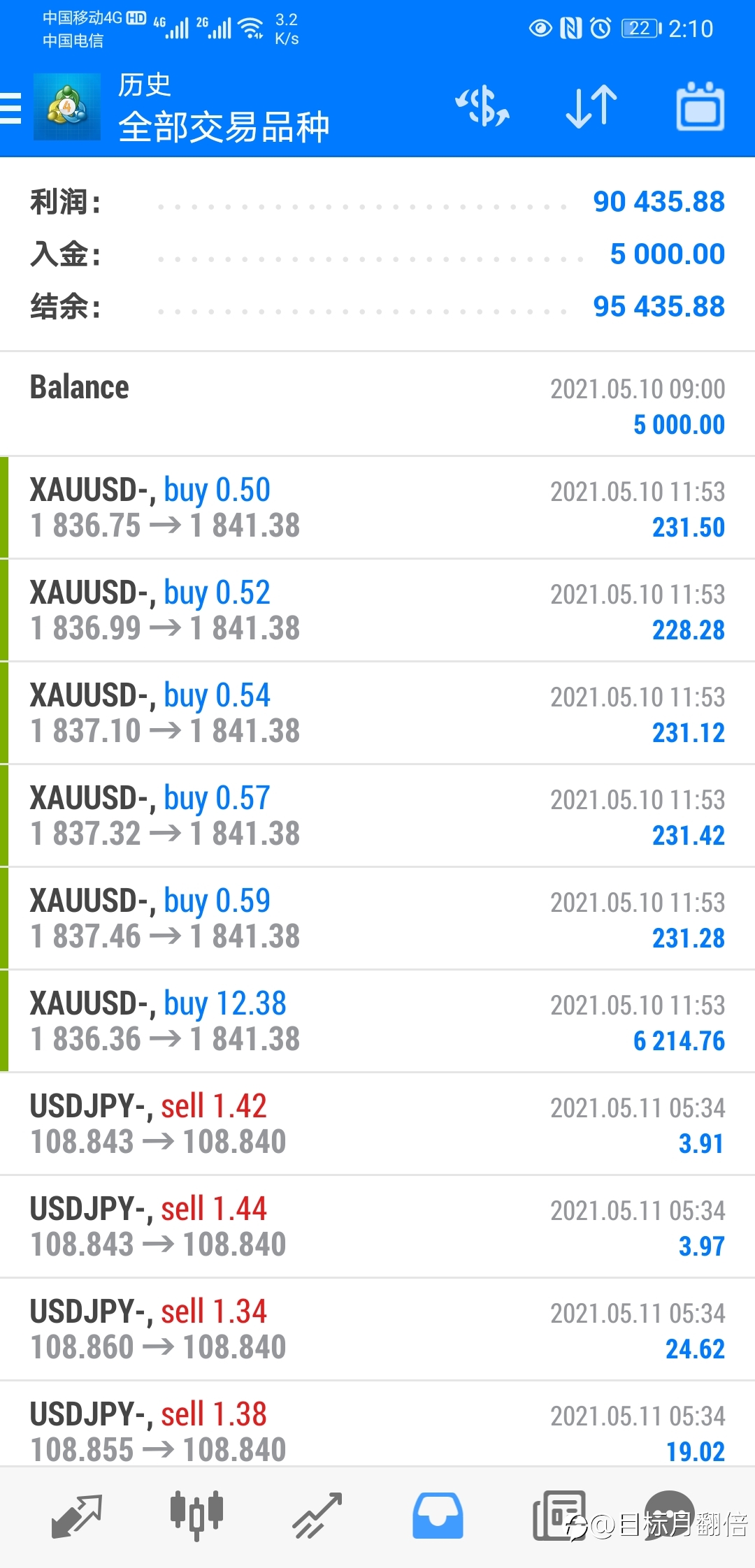Select the XAUUSD buy 12.38 trade
This screenshot has width=755, height=1568.
377,1021
